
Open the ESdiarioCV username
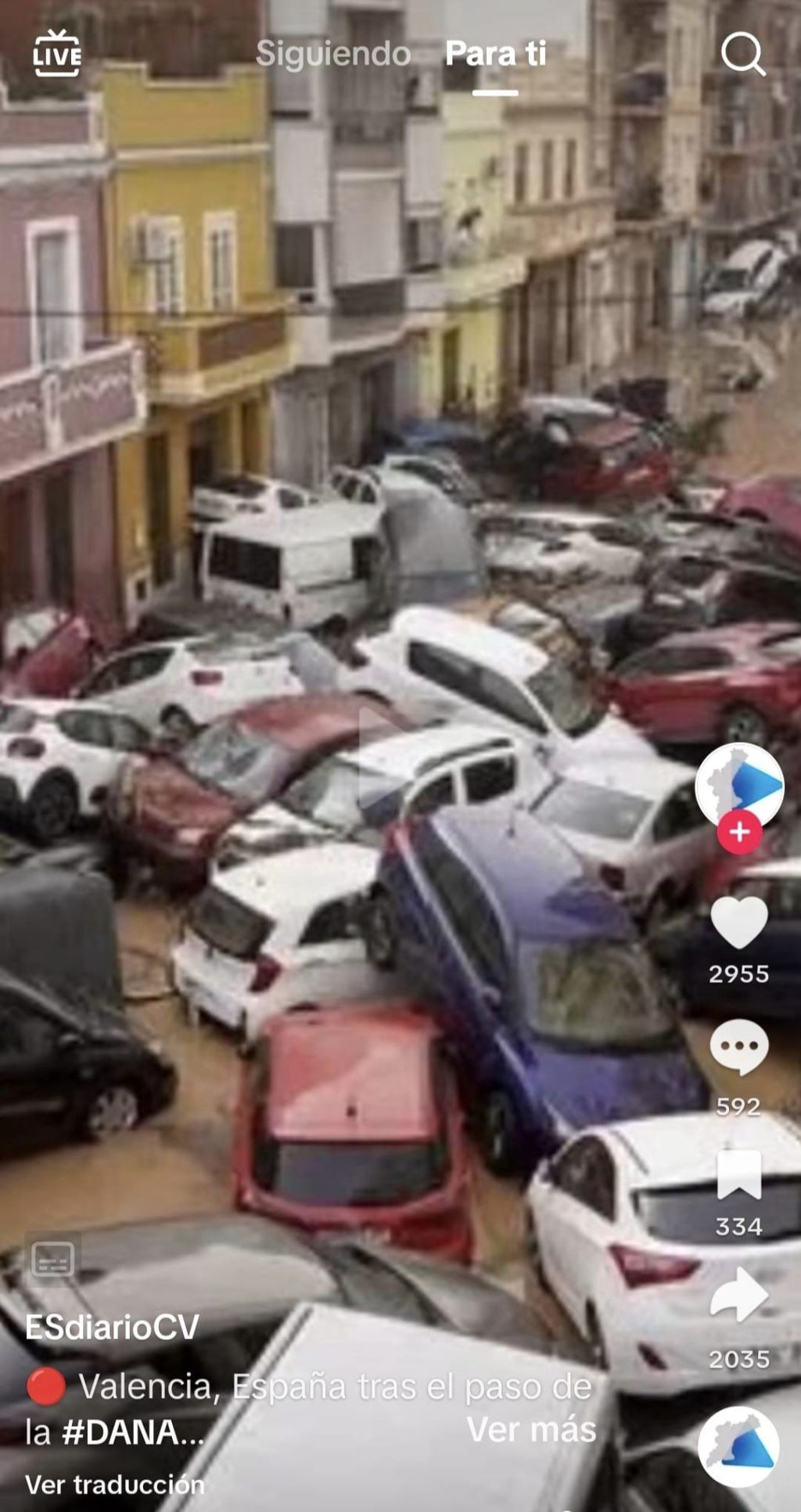[x=112, y=1327]
